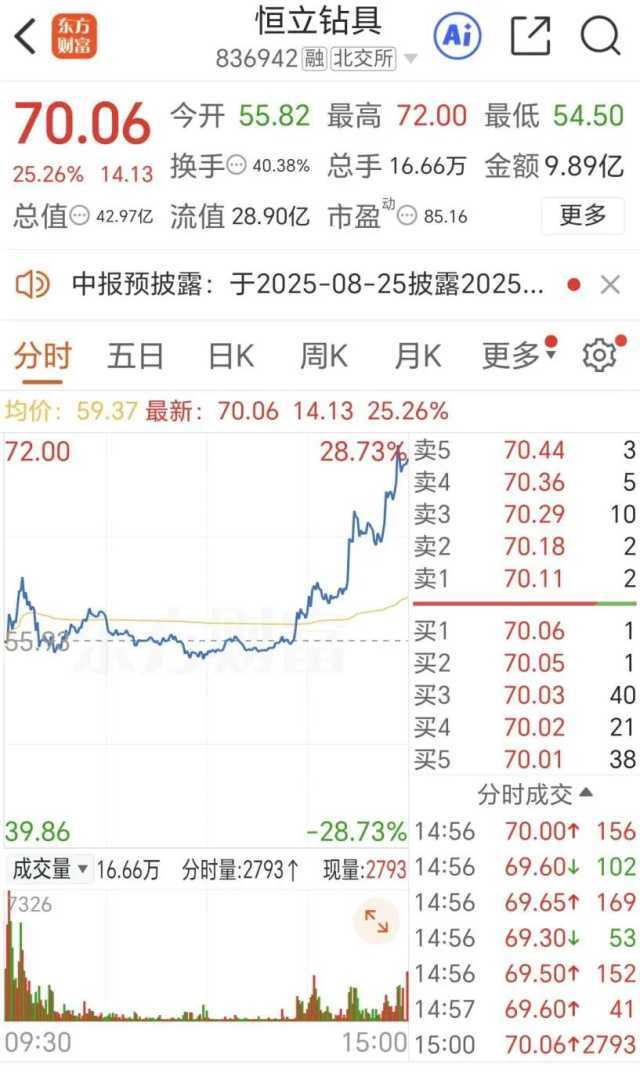Expand the stock code dropdown arrow
Image resolution: width=640 pixels, height=1080 pixels.
[410, 60]
